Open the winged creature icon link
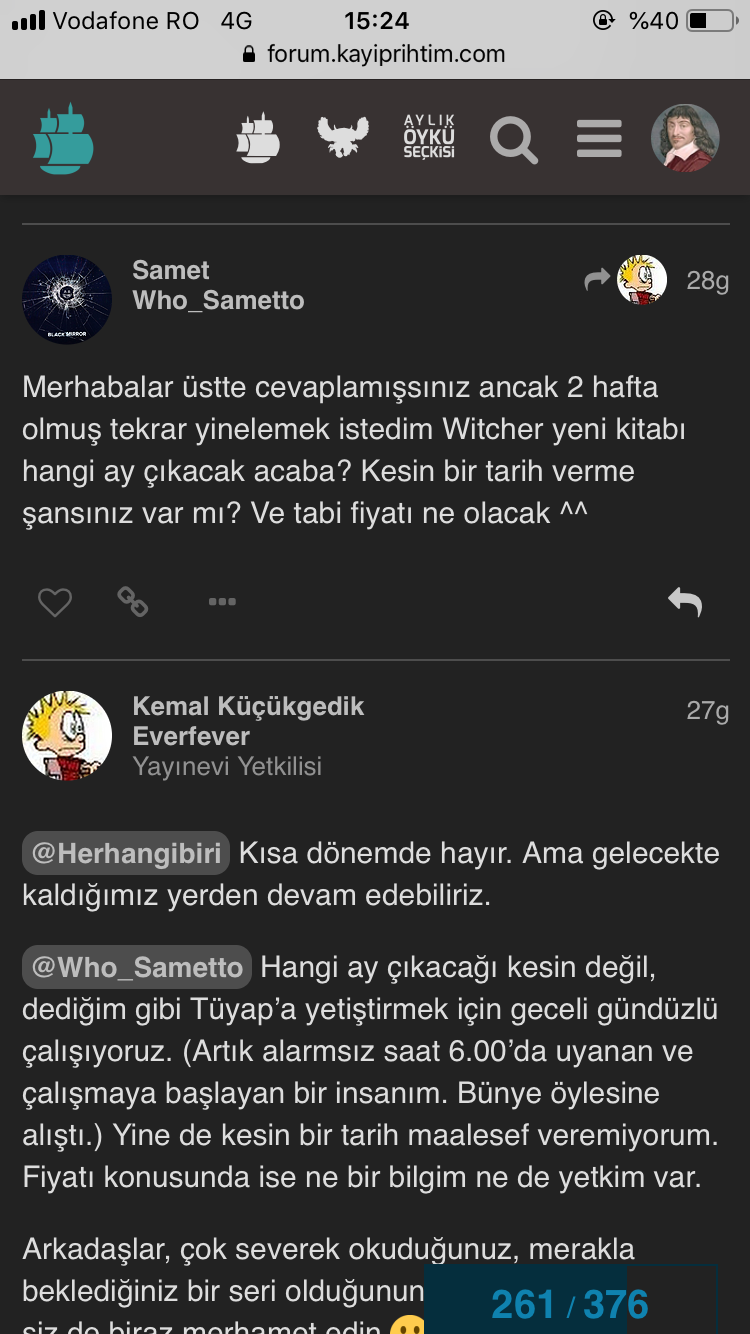Viewport: 750px width, 1334px height. point(343,138)
